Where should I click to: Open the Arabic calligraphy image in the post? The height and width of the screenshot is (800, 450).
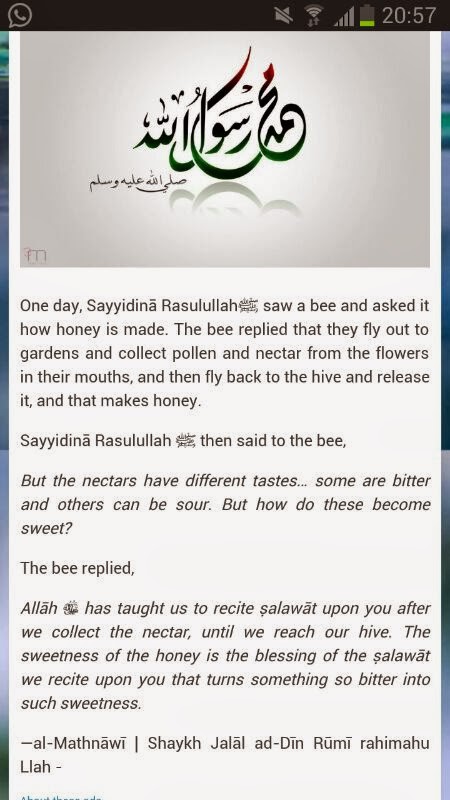pos(224,149)
